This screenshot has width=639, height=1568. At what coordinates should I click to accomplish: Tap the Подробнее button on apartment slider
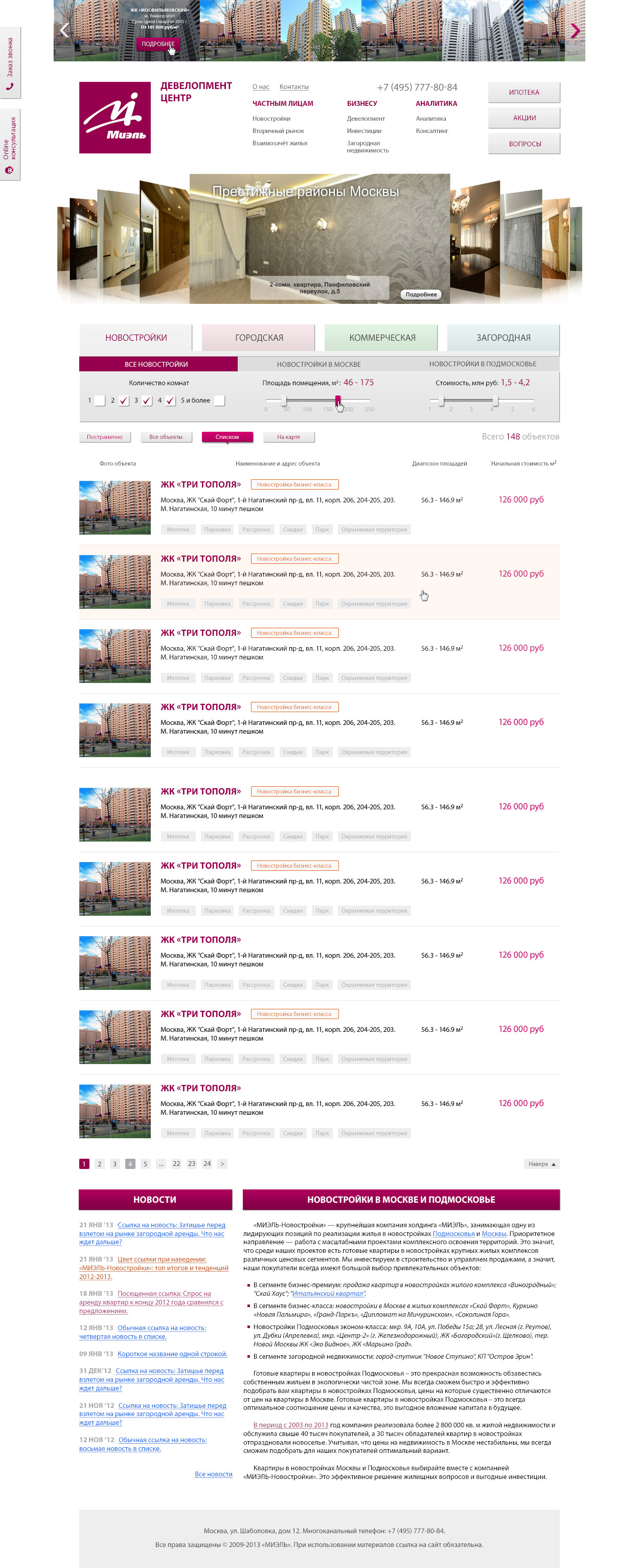click(421, 295)
